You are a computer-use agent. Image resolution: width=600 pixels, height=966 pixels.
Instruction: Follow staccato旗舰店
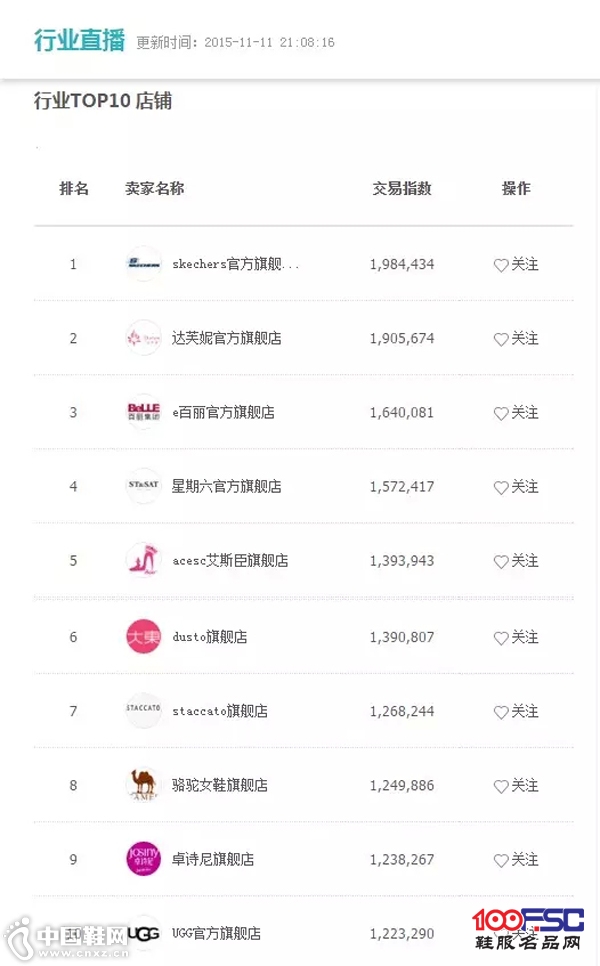pos(516,712)
